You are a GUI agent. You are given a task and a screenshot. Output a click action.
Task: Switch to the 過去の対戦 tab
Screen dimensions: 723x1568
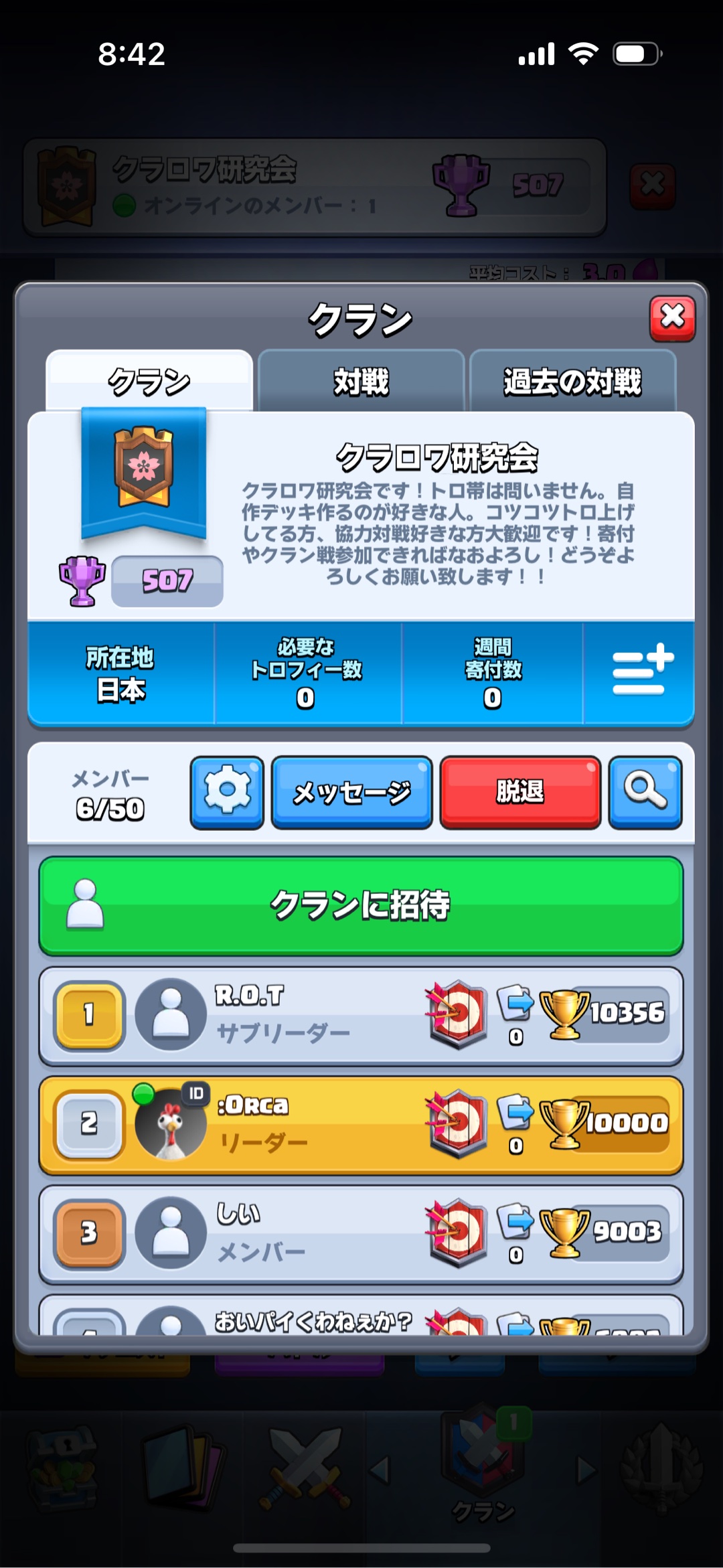[x=572, y=382]
